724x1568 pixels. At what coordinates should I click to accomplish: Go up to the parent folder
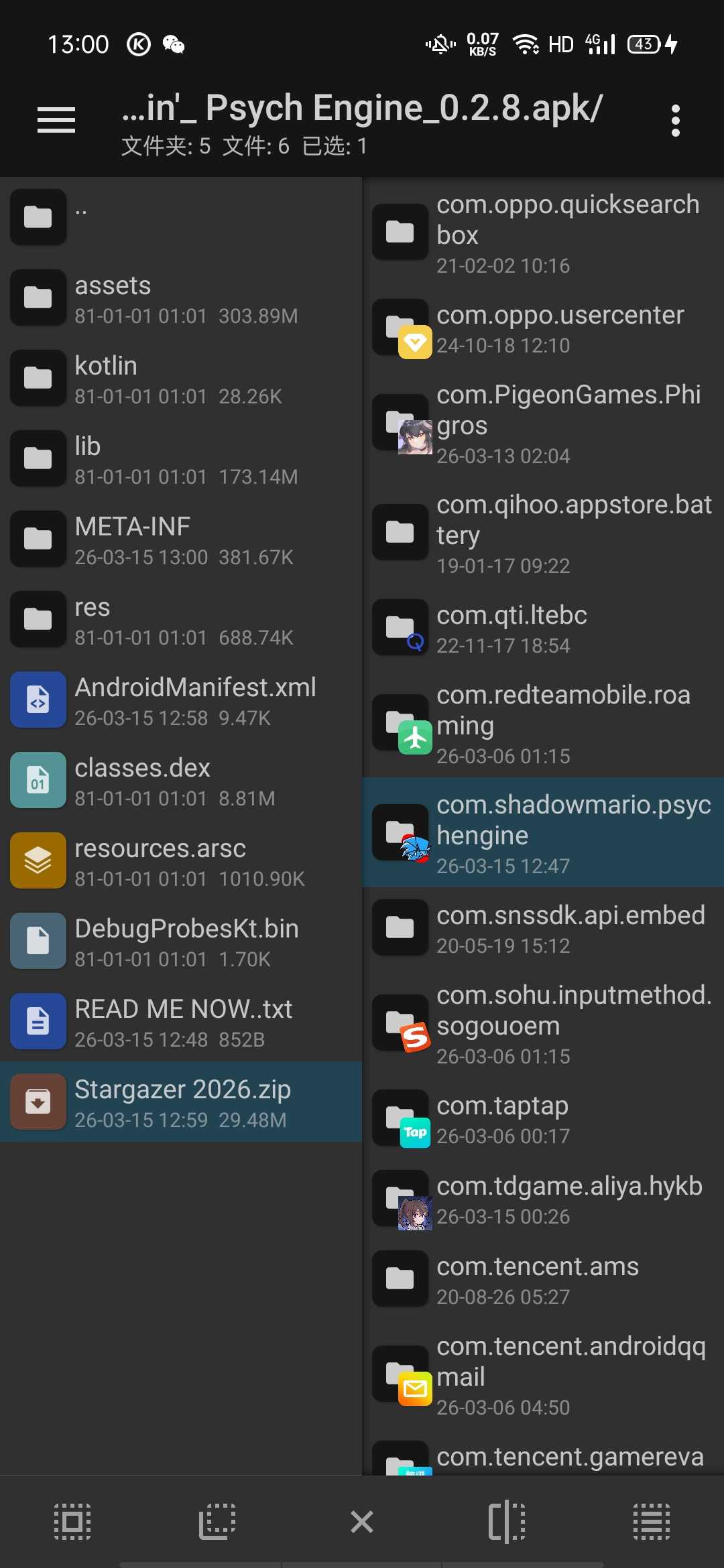point(181,216)
